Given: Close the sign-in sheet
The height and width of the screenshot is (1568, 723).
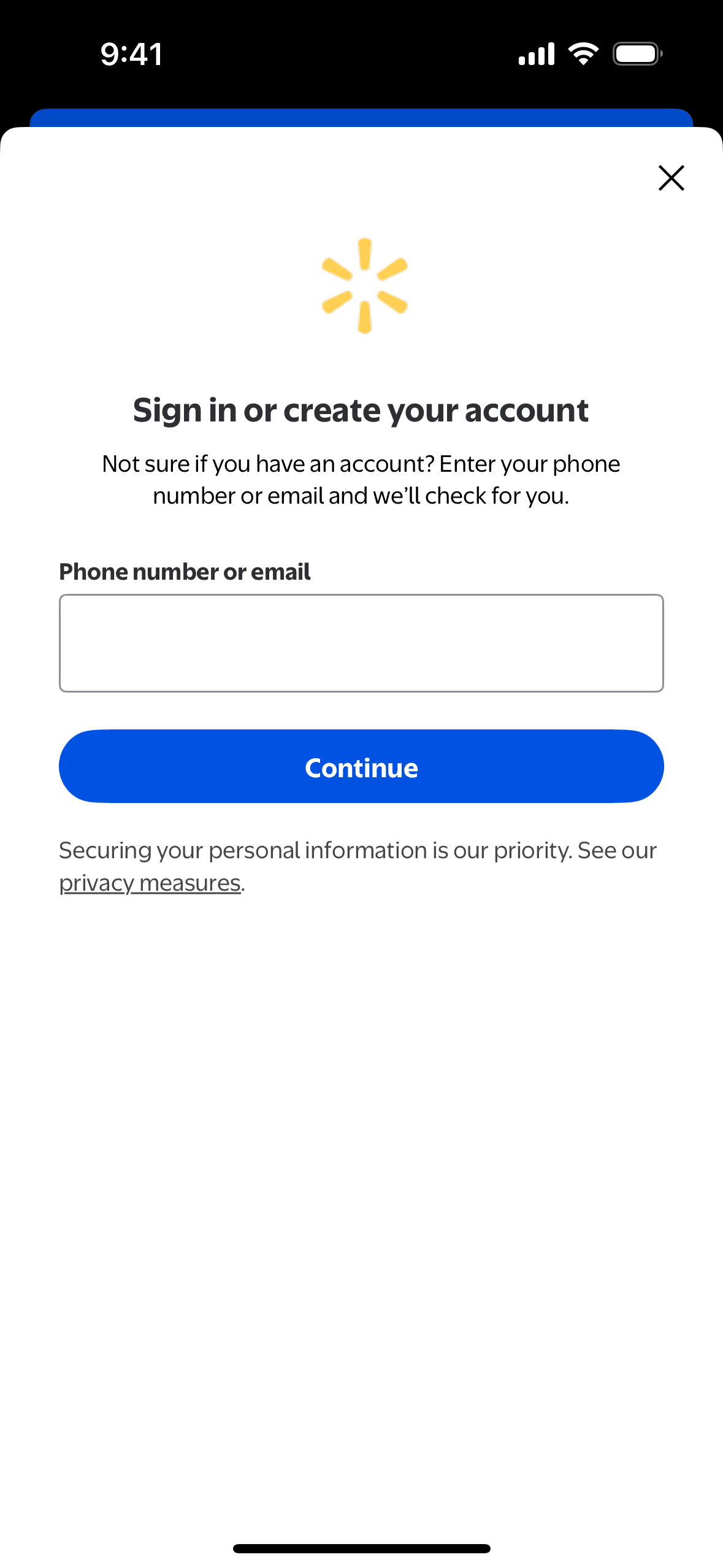Looking at the screenshot, I should click(x=671, y=178).
